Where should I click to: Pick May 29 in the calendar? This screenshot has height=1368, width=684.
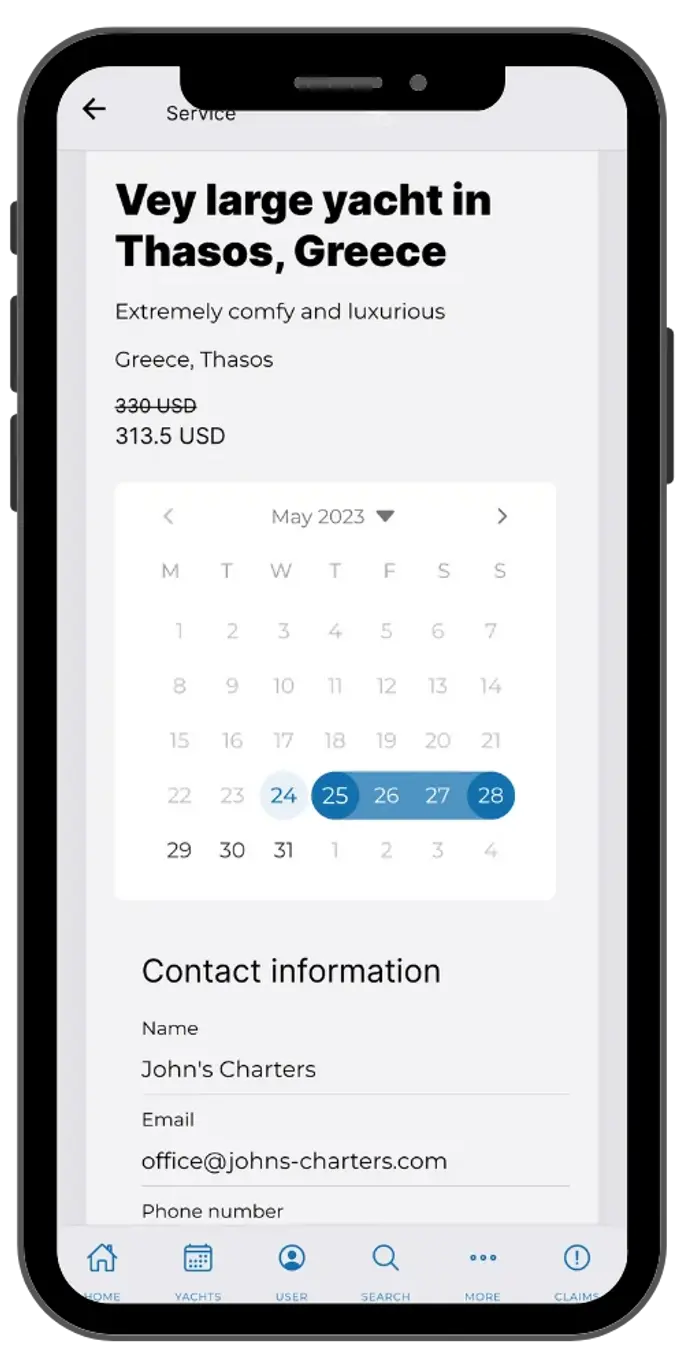(x=179, y=850)
